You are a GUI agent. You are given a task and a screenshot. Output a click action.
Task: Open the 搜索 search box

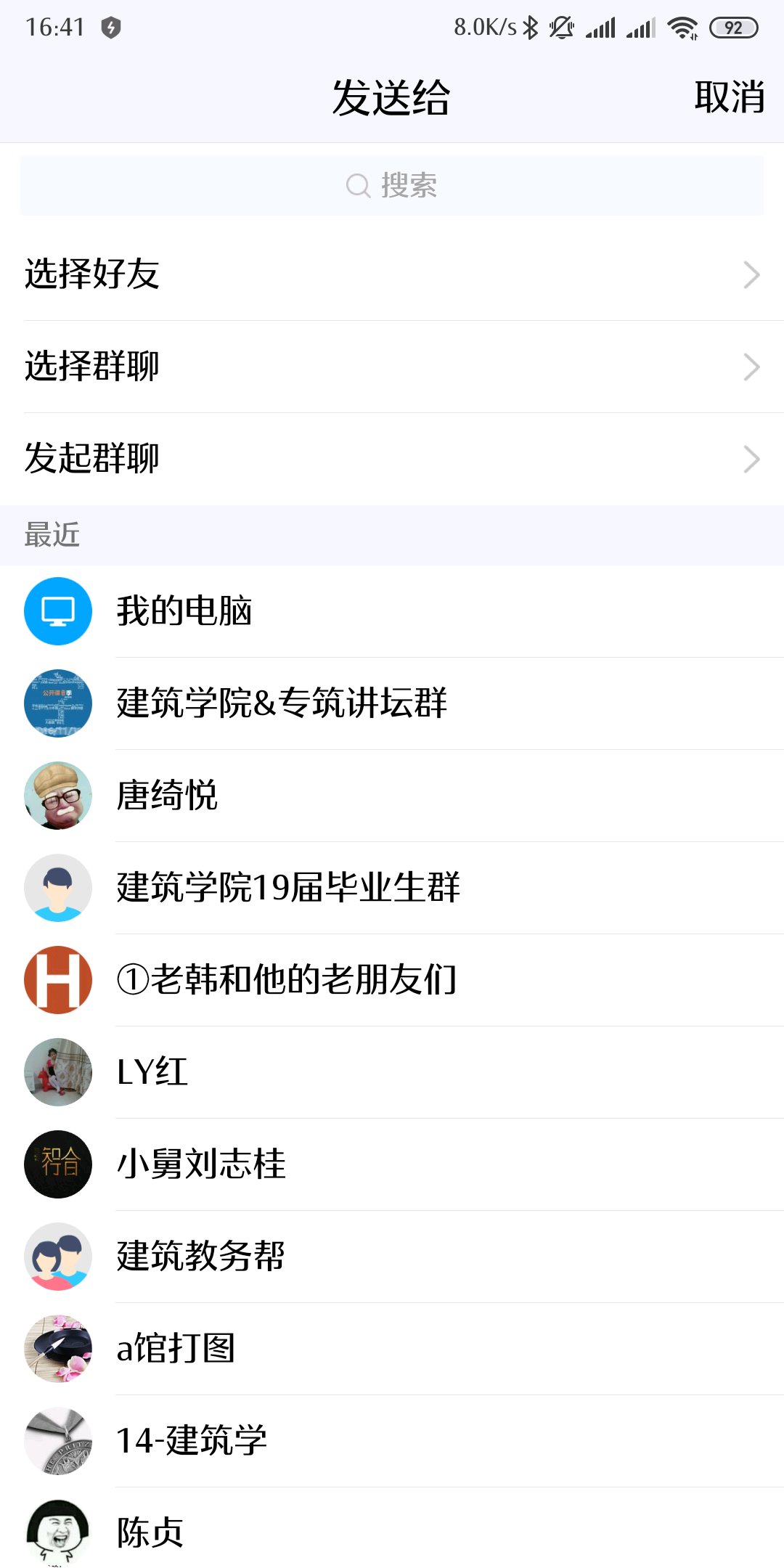392,186
